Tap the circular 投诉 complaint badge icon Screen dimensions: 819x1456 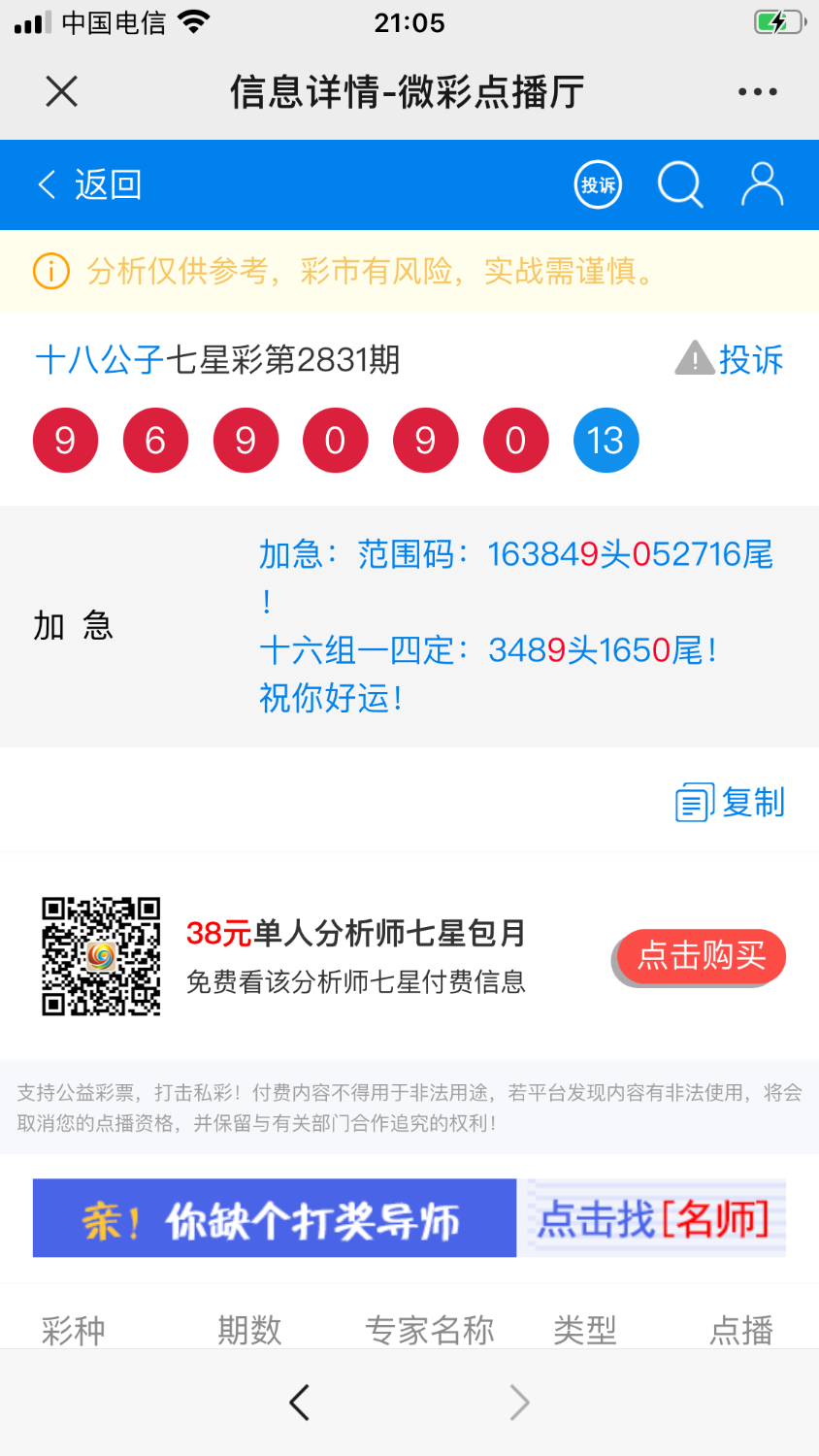[x=597, y=184]
